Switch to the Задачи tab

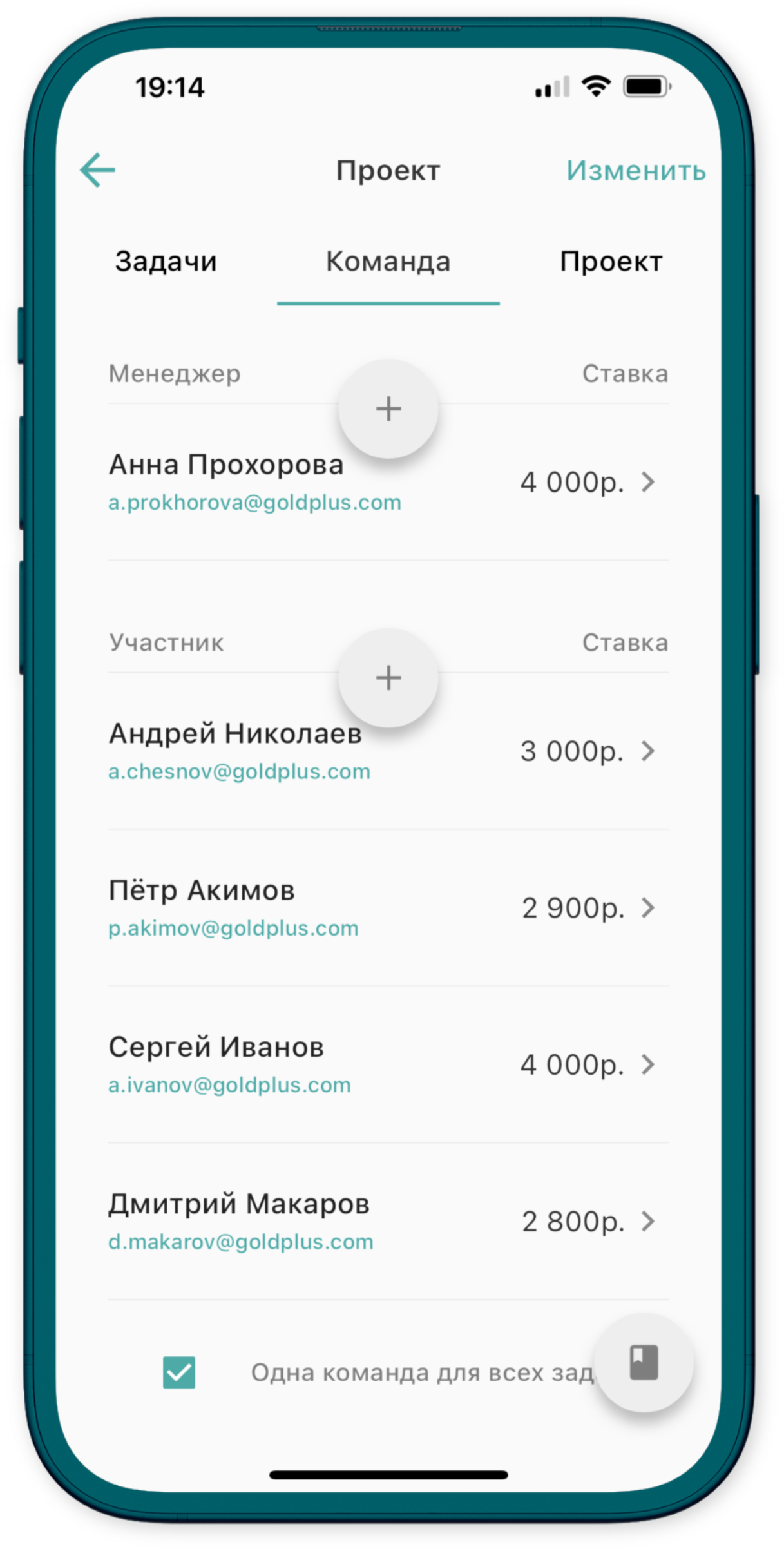pyautogui.click(x=166, y=262)
